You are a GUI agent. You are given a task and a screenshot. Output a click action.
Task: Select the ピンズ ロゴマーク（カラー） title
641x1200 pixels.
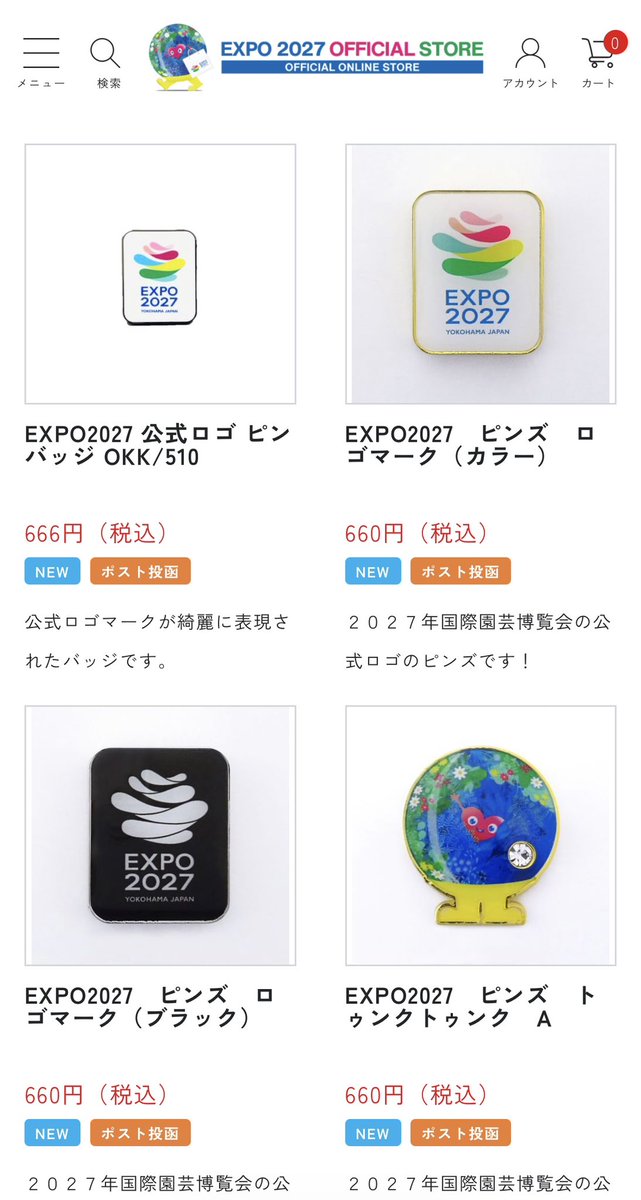tap(470, 446)
